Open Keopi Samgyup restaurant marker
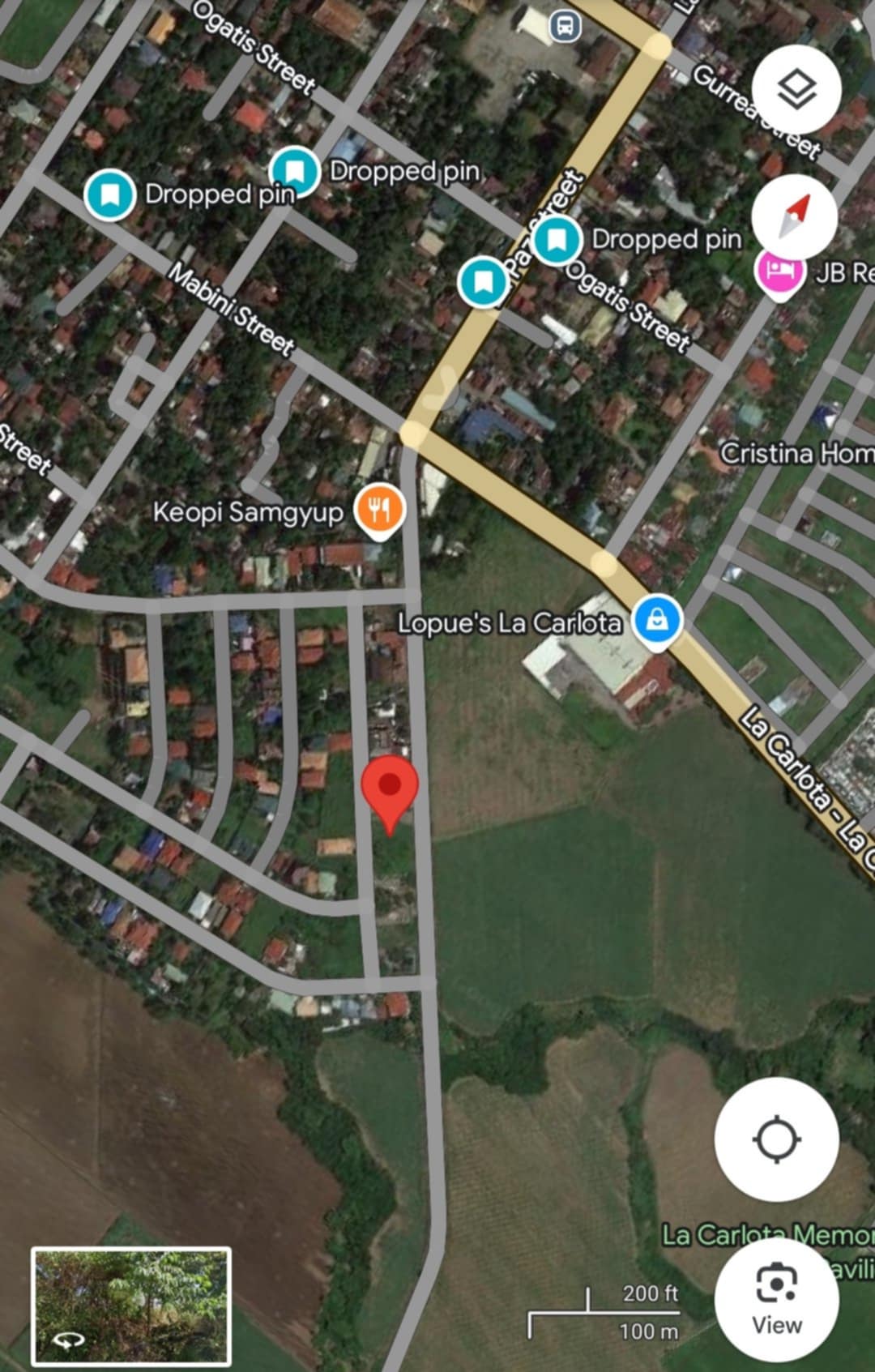Image resolution: width=875 pixels, height=1372 pixels. [x=379, y=511]
